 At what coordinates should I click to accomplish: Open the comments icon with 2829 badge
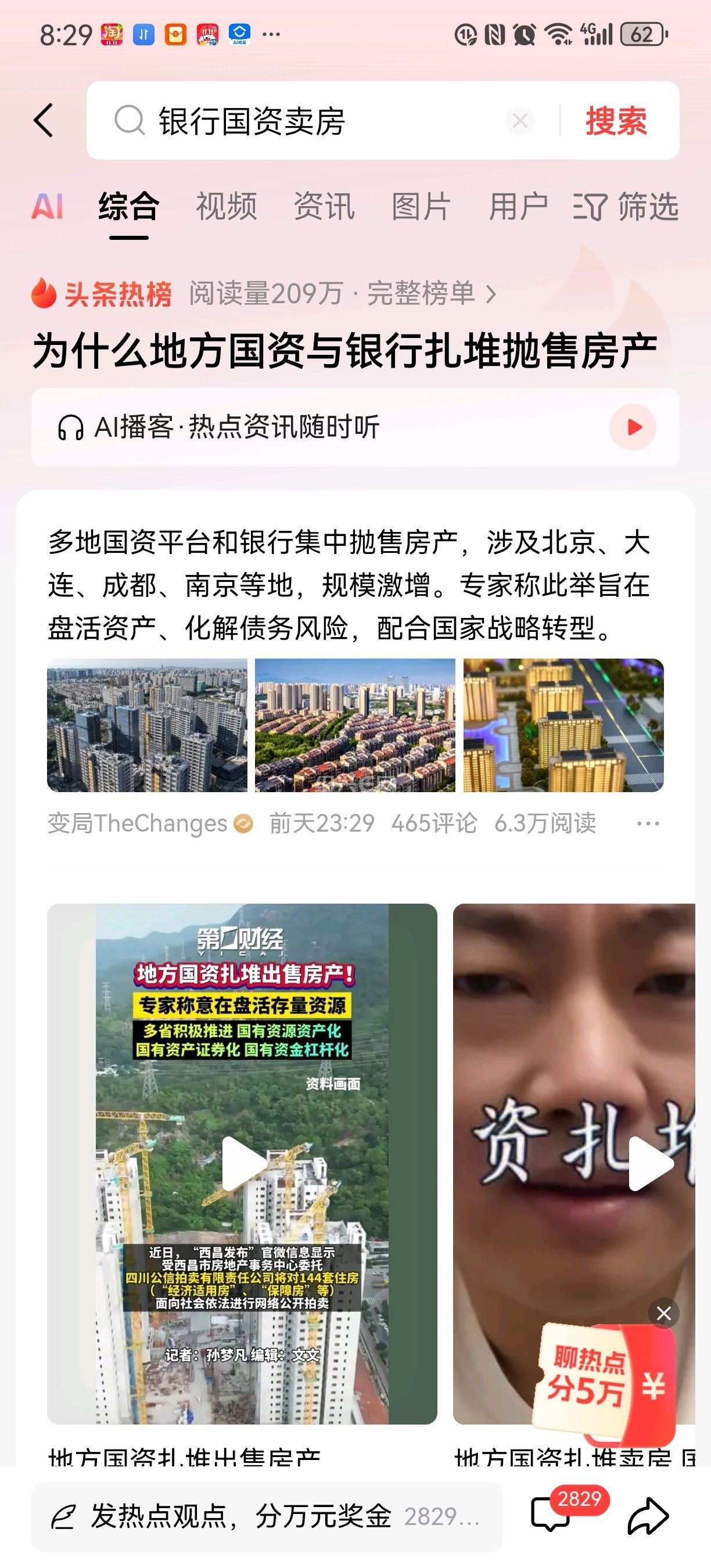click(550, 1515)
